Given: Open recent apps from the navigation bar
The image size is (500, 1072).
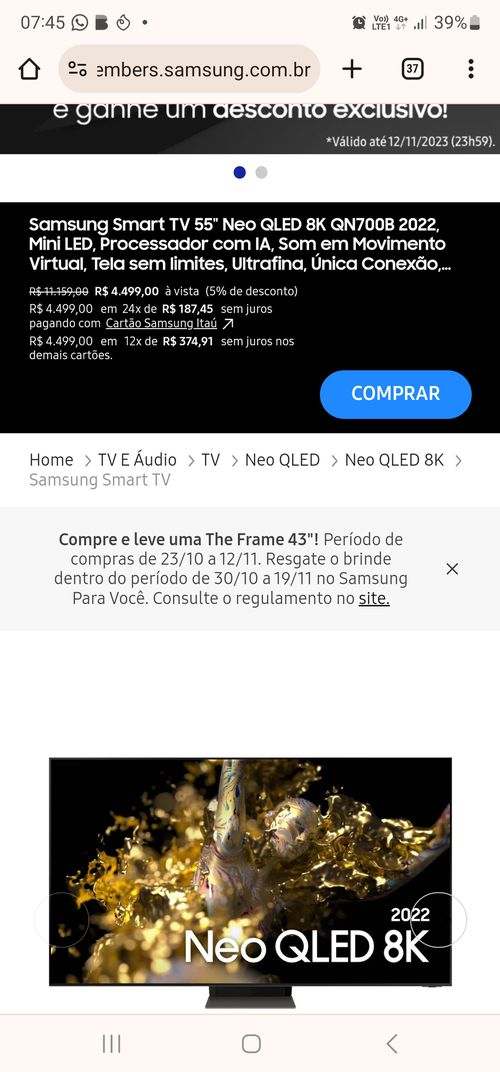Looking at the screenshot, I should point(111,1043).
